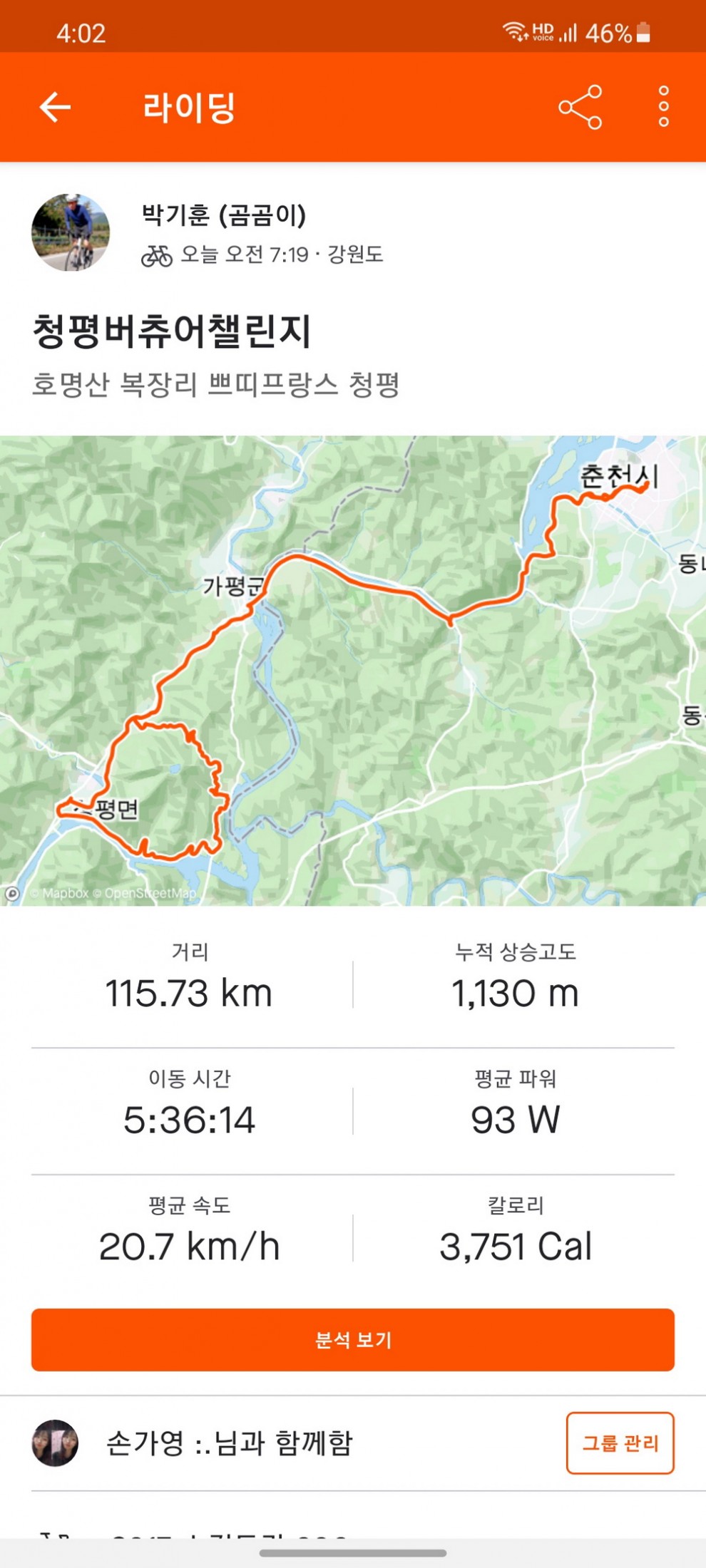Viewport: 706px width, 1568px height.
Task: Tap the 그룹 관리 button
Action: [619, 1443]
